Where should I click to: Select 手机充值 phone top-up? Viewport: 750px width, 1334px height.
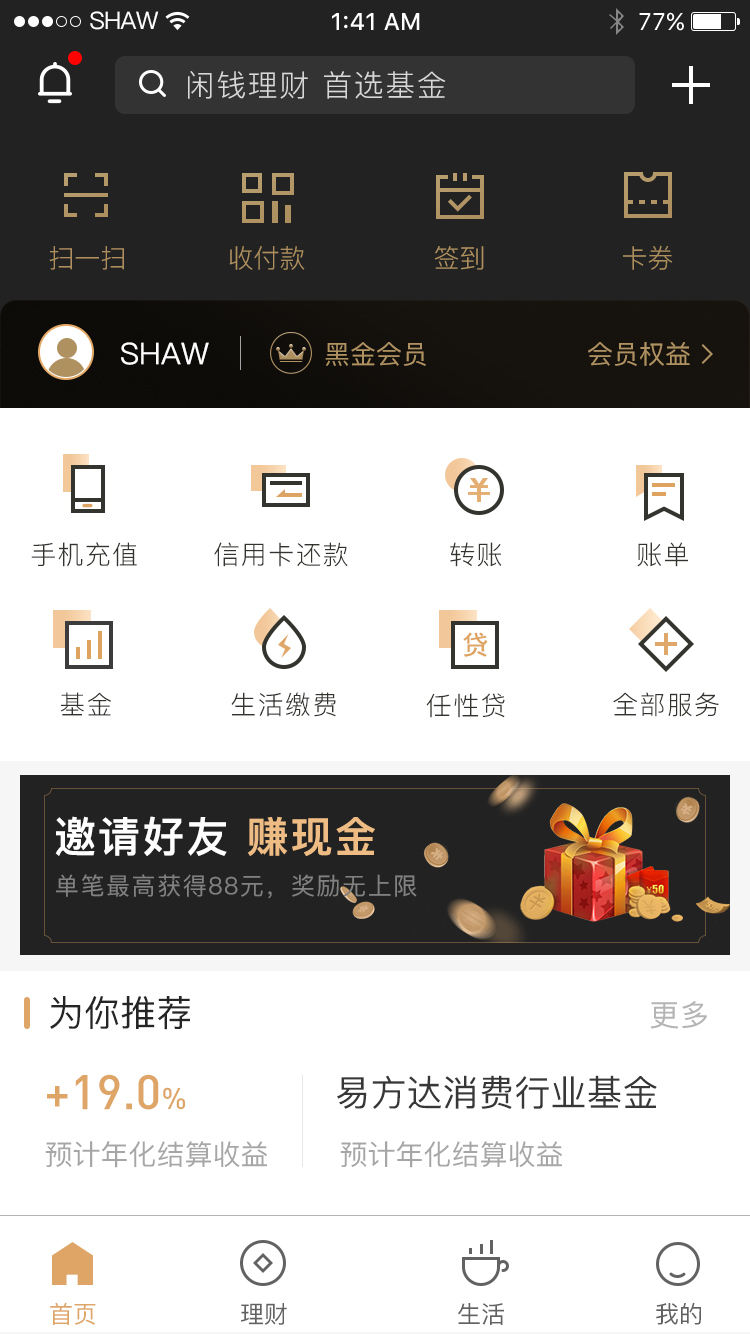point(85,512)
